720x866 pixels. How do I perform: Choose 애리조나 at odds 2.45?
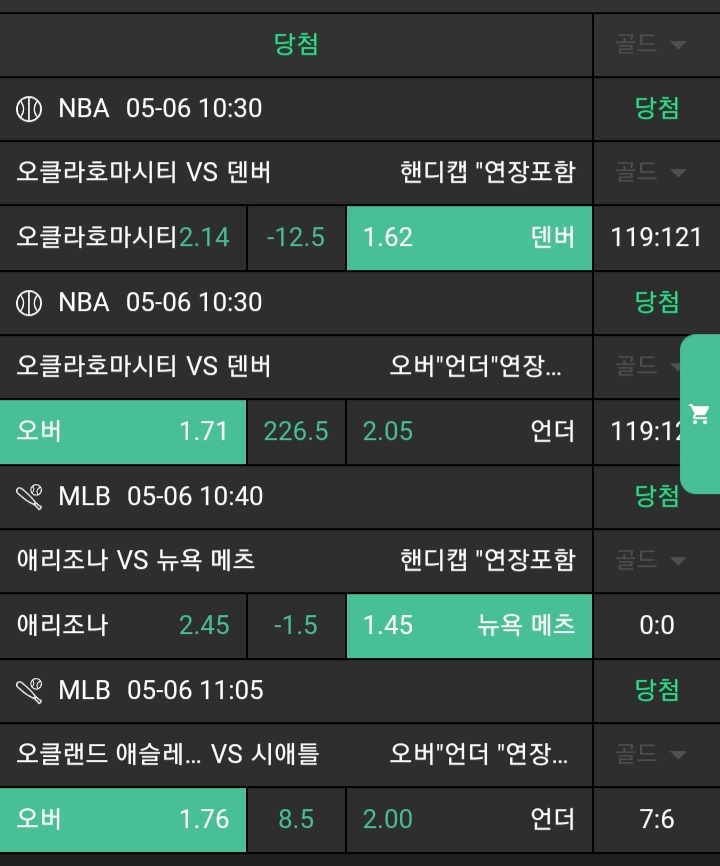pos(123,625)
